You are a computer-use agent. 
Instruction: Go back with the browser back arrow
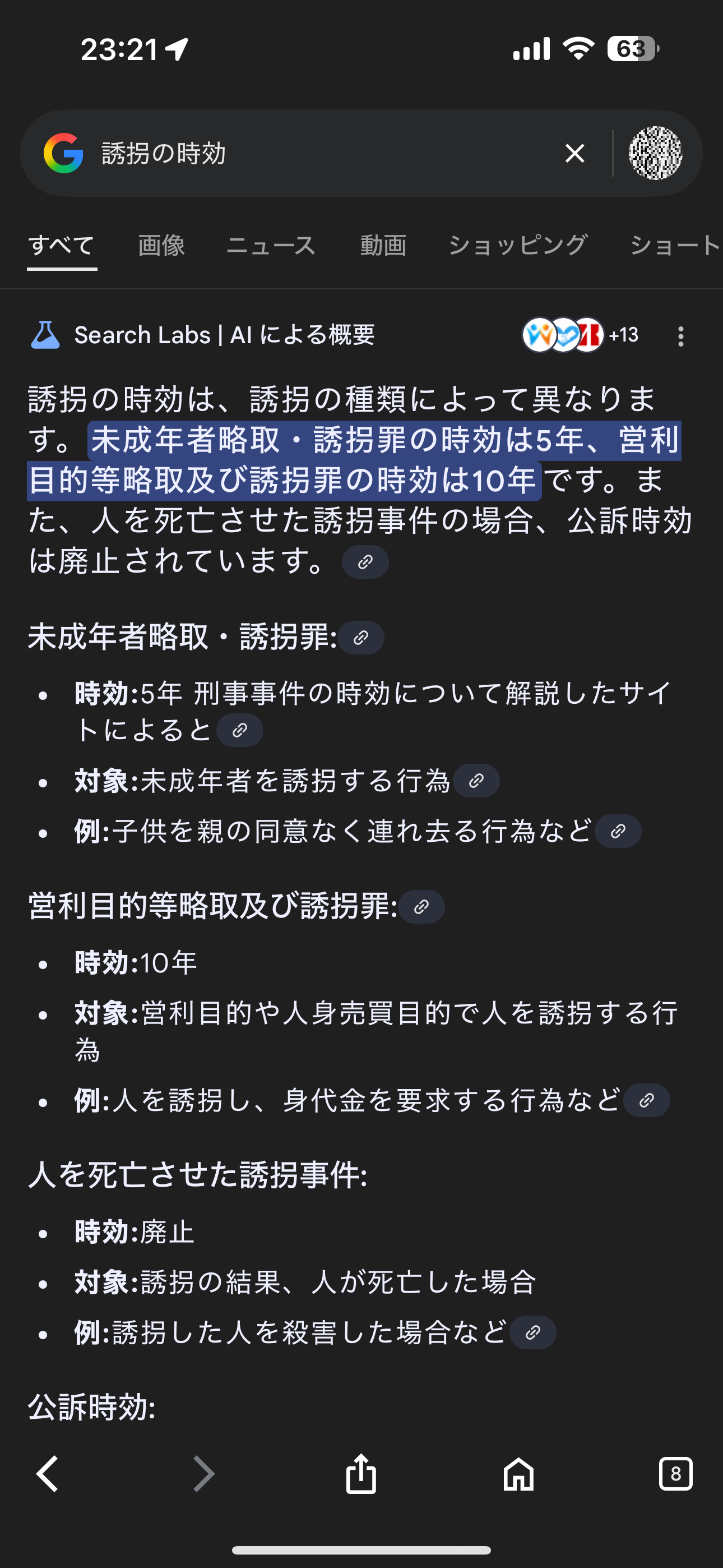48,1474
